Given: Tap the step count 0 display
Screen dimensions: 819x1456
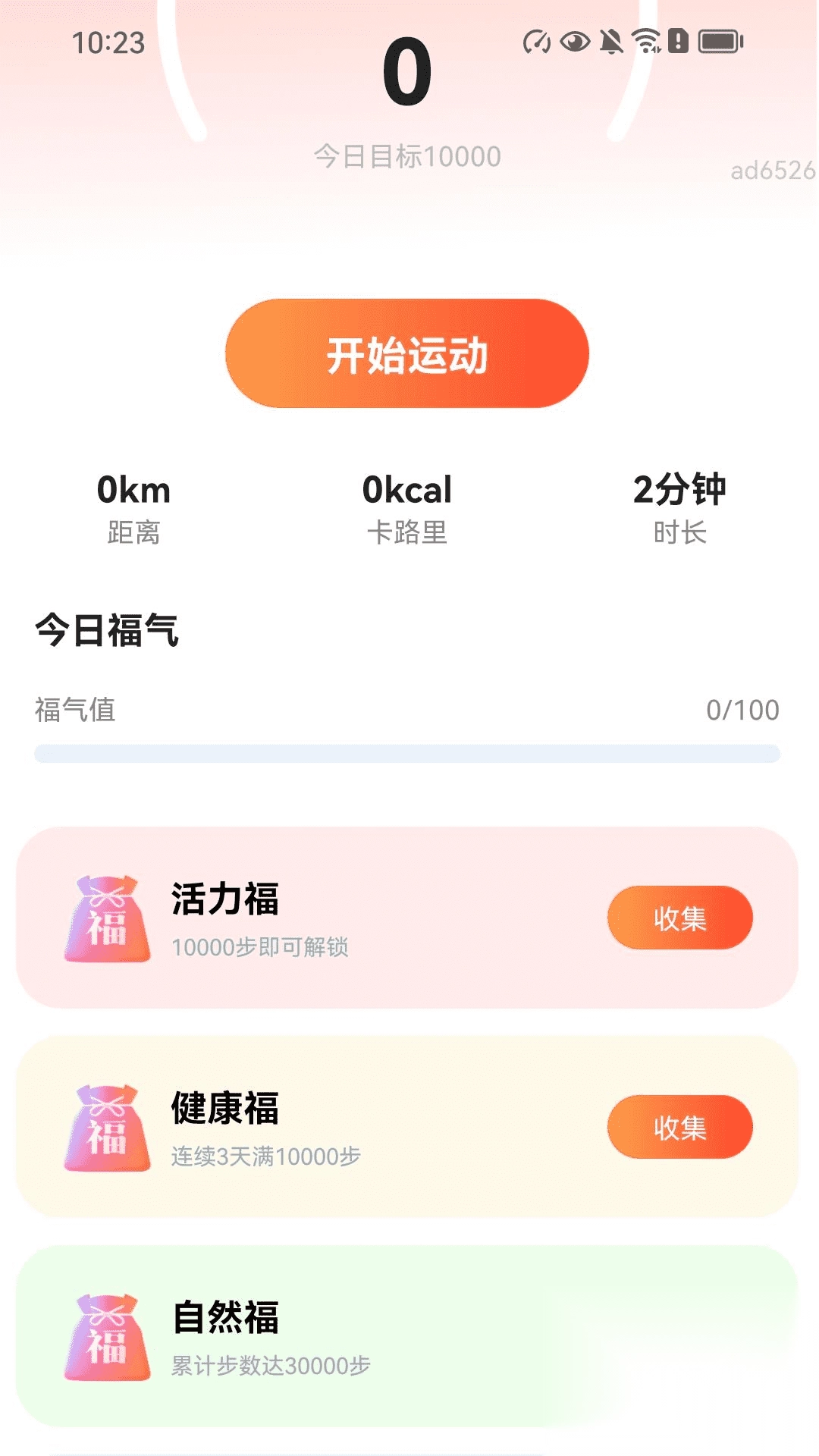Looking at the screenshot, I should [408, 72].
